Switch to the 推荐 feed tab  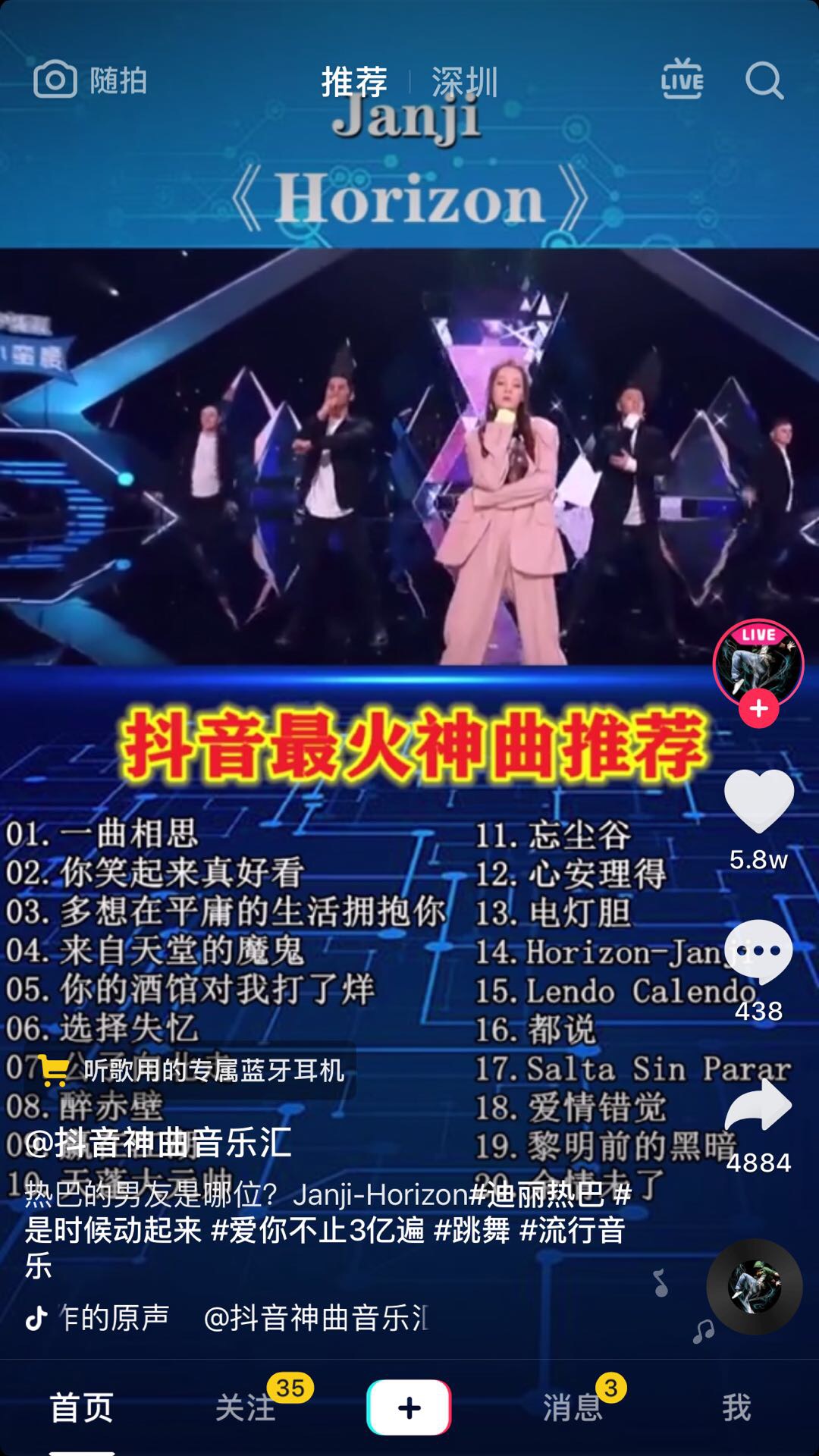pos(354,81)
